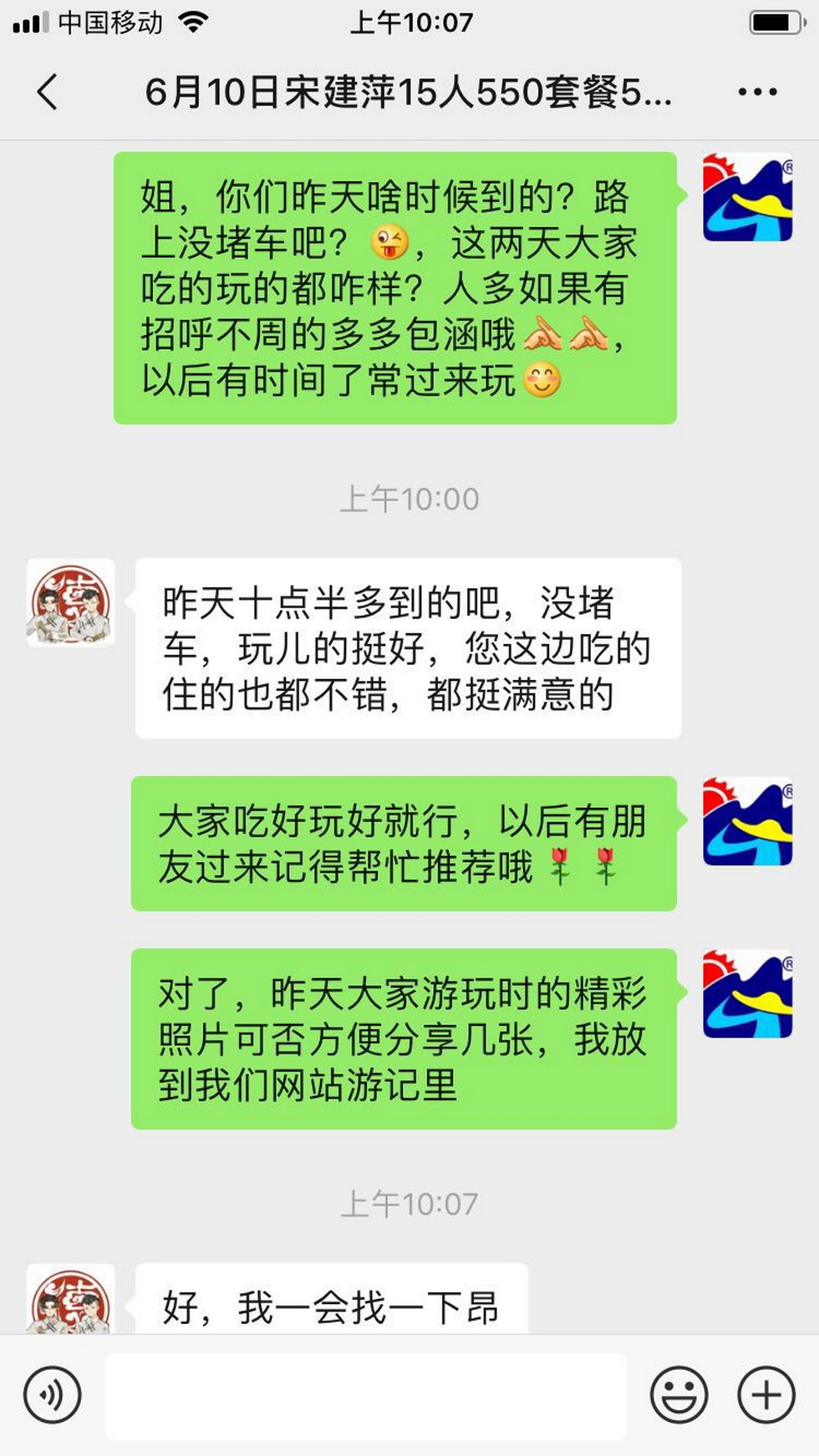Viewport: 819px width, 1456px height.
Task: Open the emoji sticker panel
Action: [x=679, y=1394]
